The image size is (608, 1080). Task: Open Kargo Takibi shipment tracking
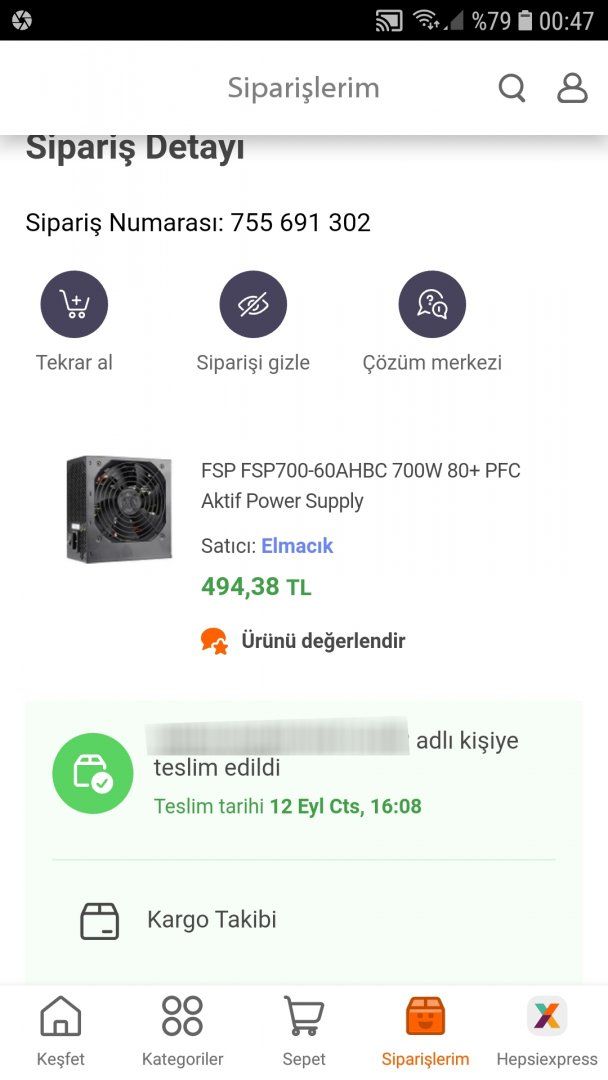coord(211,920)
